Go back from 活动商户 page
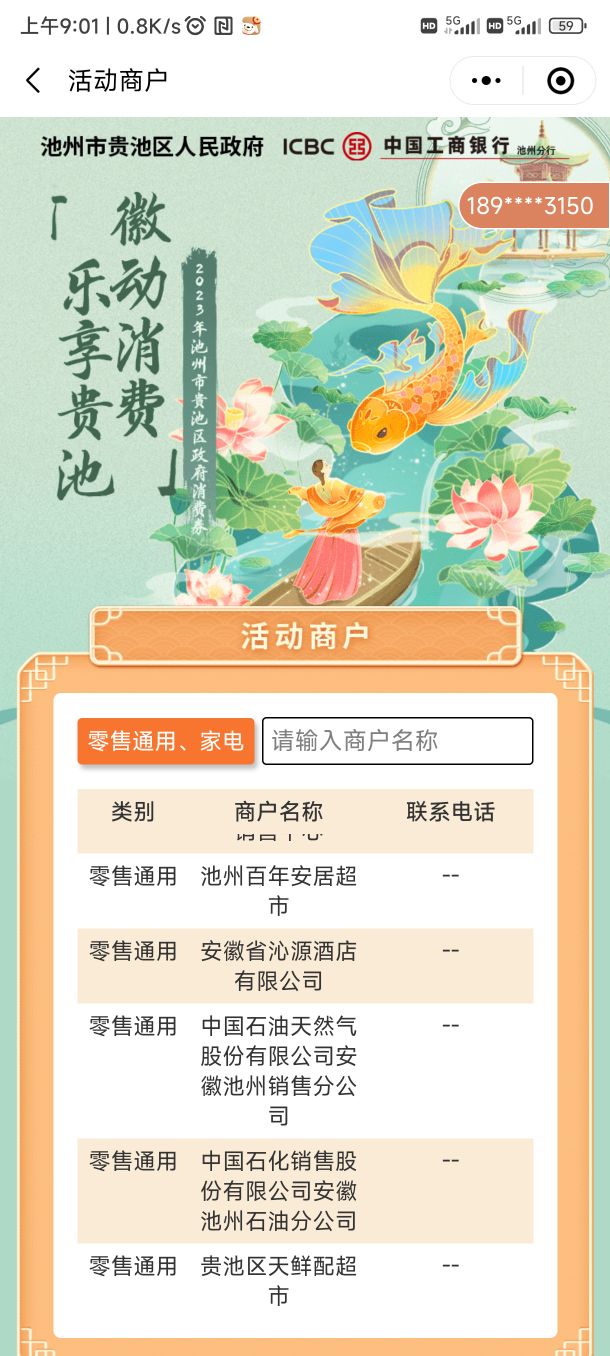The width and height of the screenshot is (610, 1356). (x=34, y=81)
